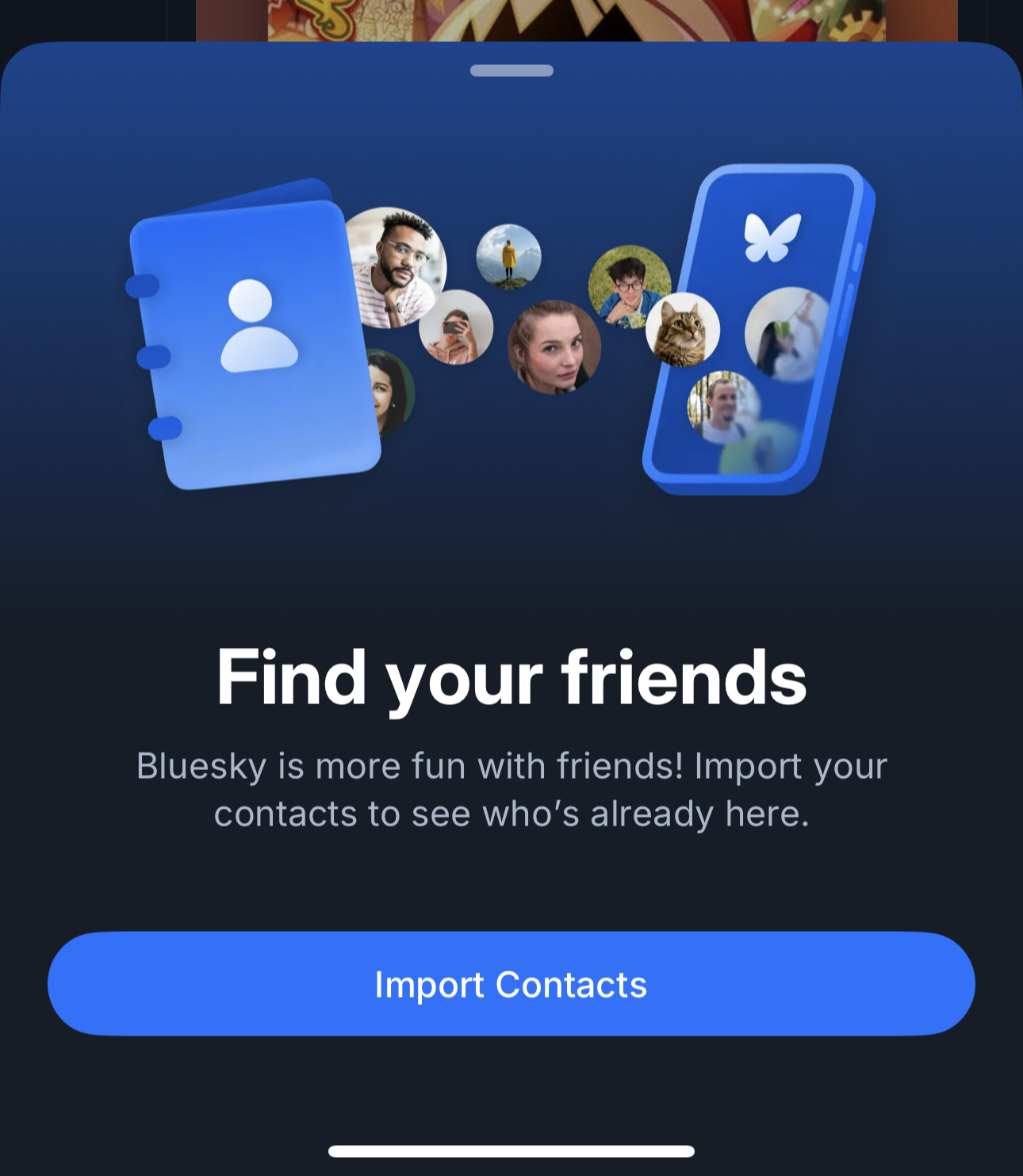Image resolution: width=1023 pixels, height=1176 pixels.
Task: Tap the Import Contacts button
Action: pos(511,983)
